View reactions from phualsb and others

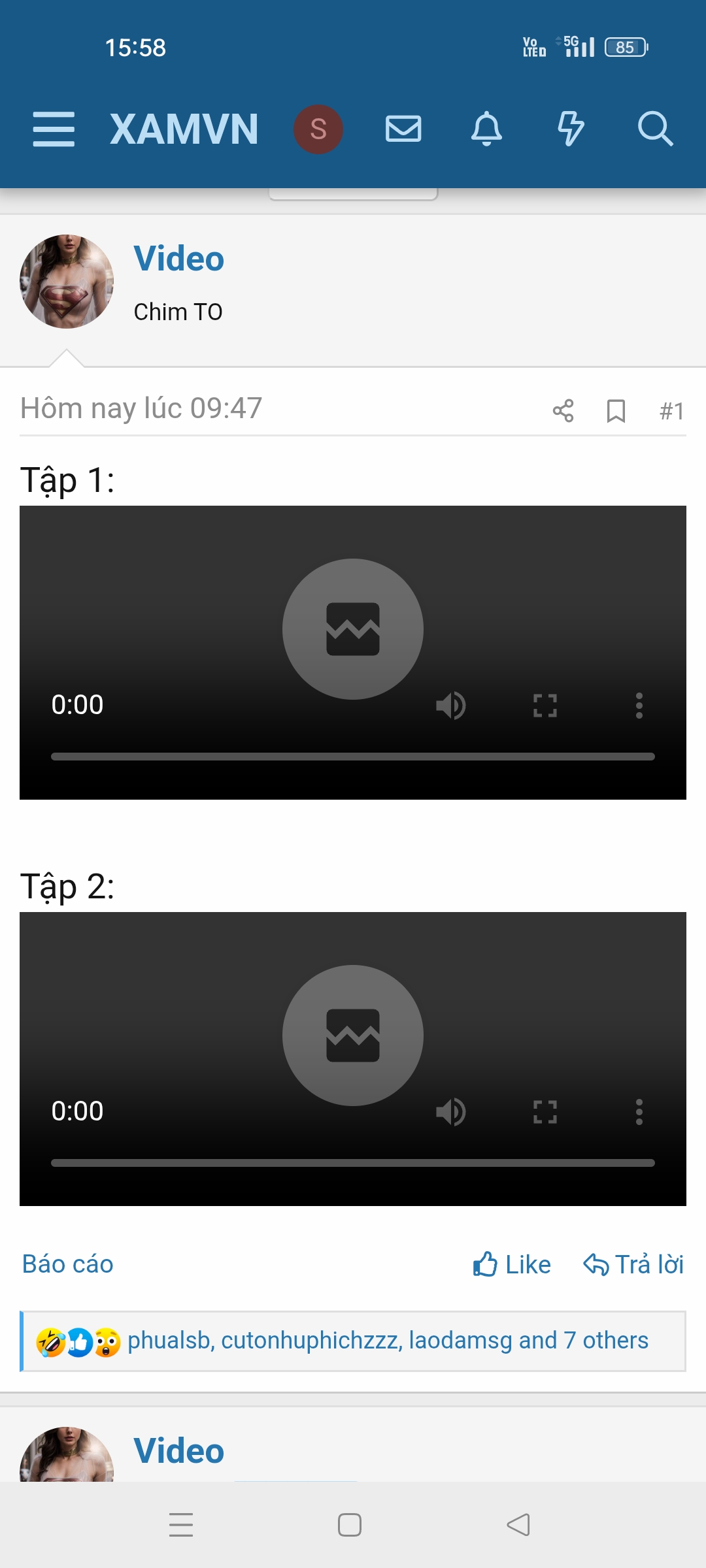(387, 1341)
